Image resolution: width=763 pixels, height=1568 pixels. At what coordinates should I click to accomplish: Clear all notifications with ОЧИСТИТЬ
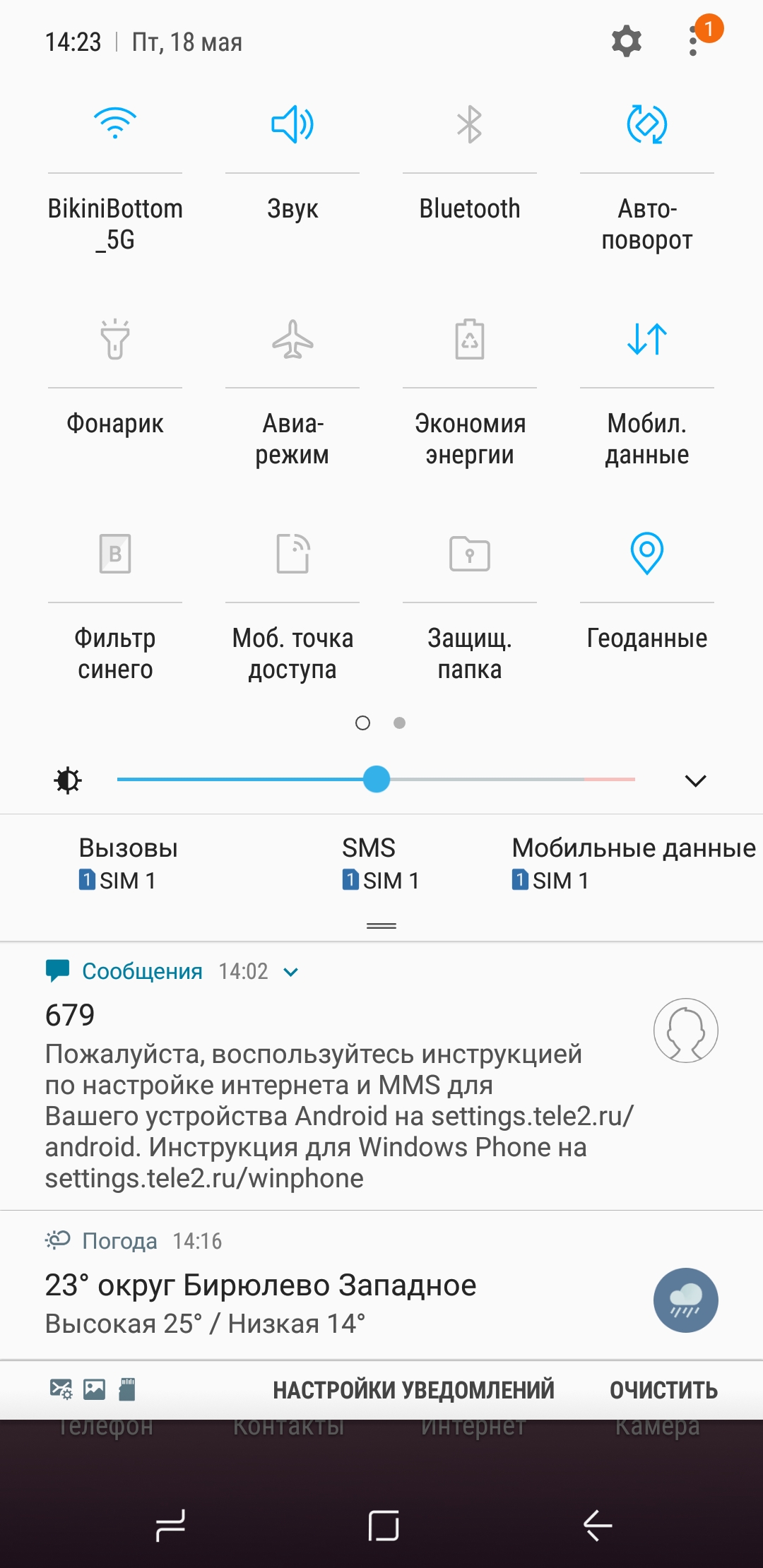[x=663, y=1390]
